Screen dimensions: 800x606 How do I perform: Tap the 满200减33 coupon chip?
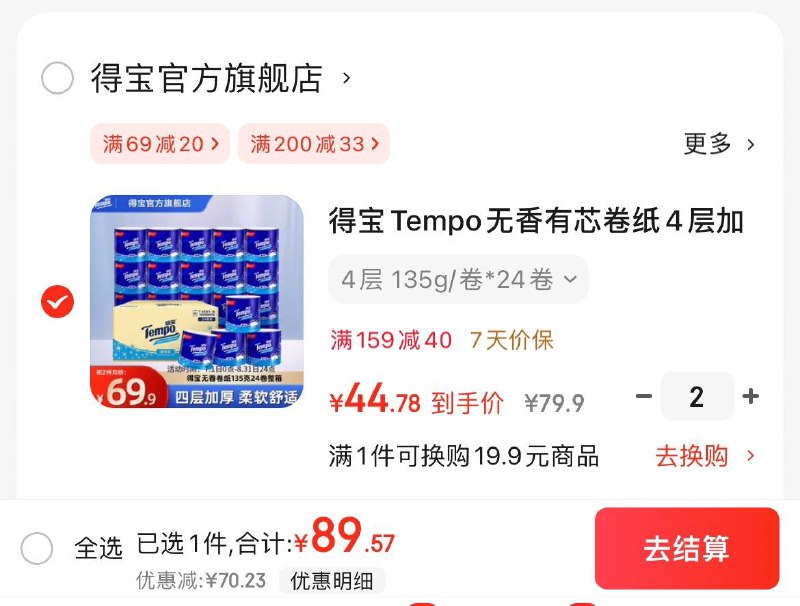314,144
